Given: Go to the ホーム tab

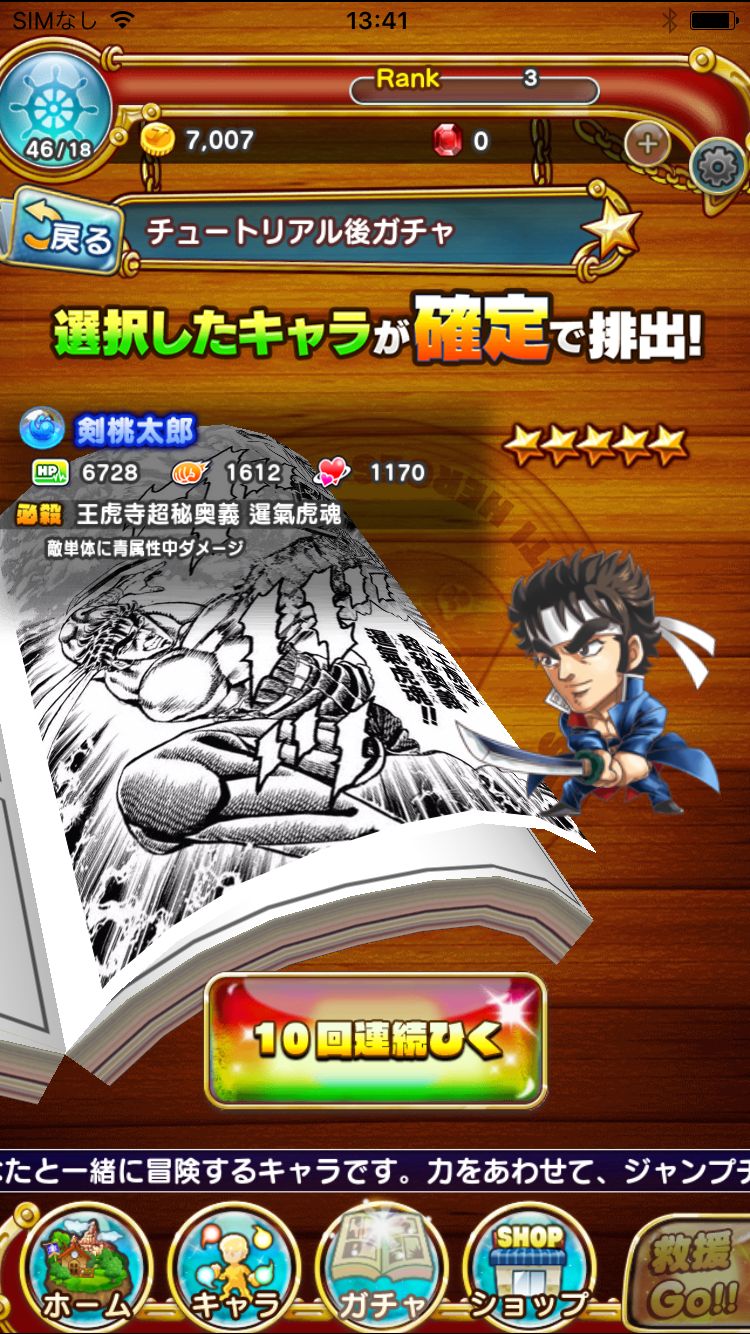Looking at the screenshot, I should [88, 1268].
